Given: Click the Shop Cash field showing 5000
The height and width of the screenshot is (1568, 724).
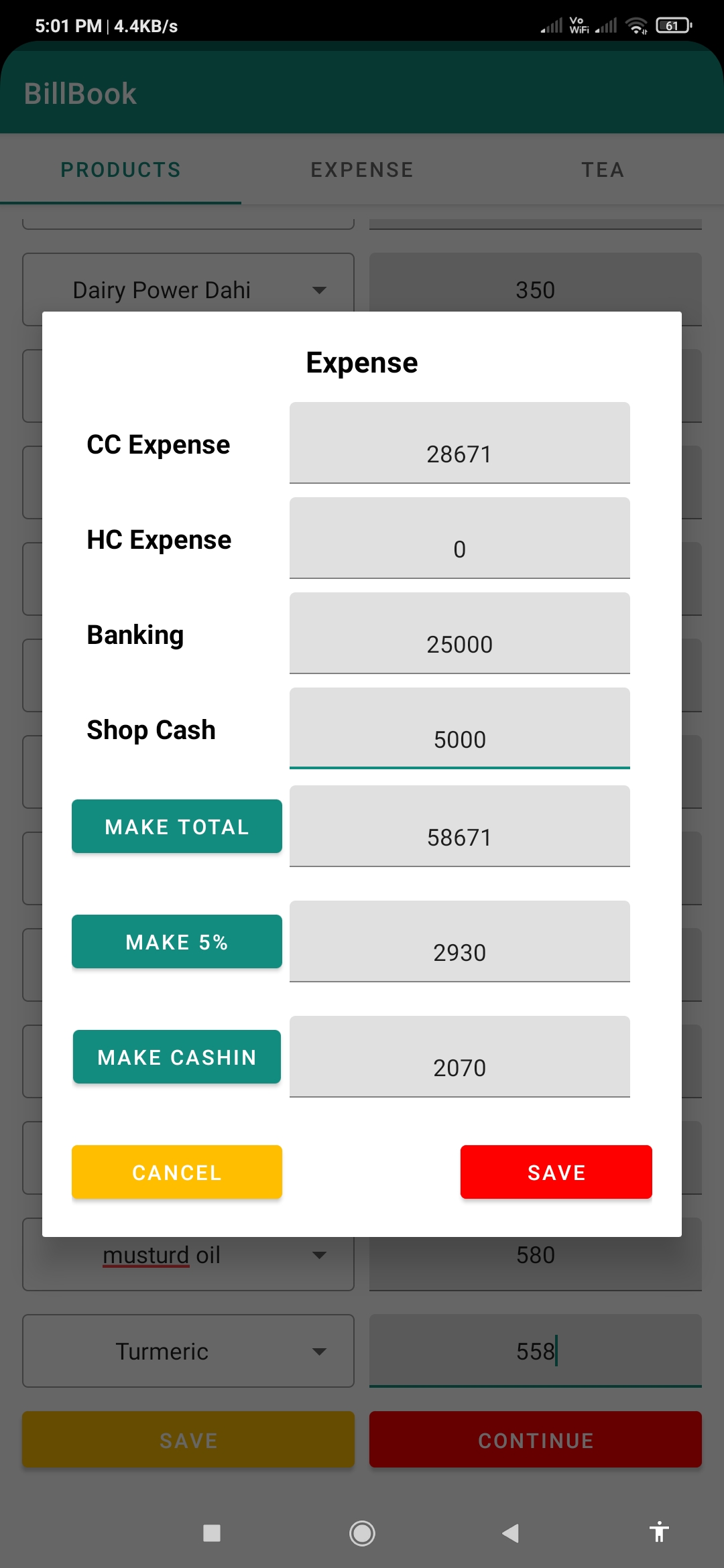Looking at the screenshot, I should click(459, 728).
